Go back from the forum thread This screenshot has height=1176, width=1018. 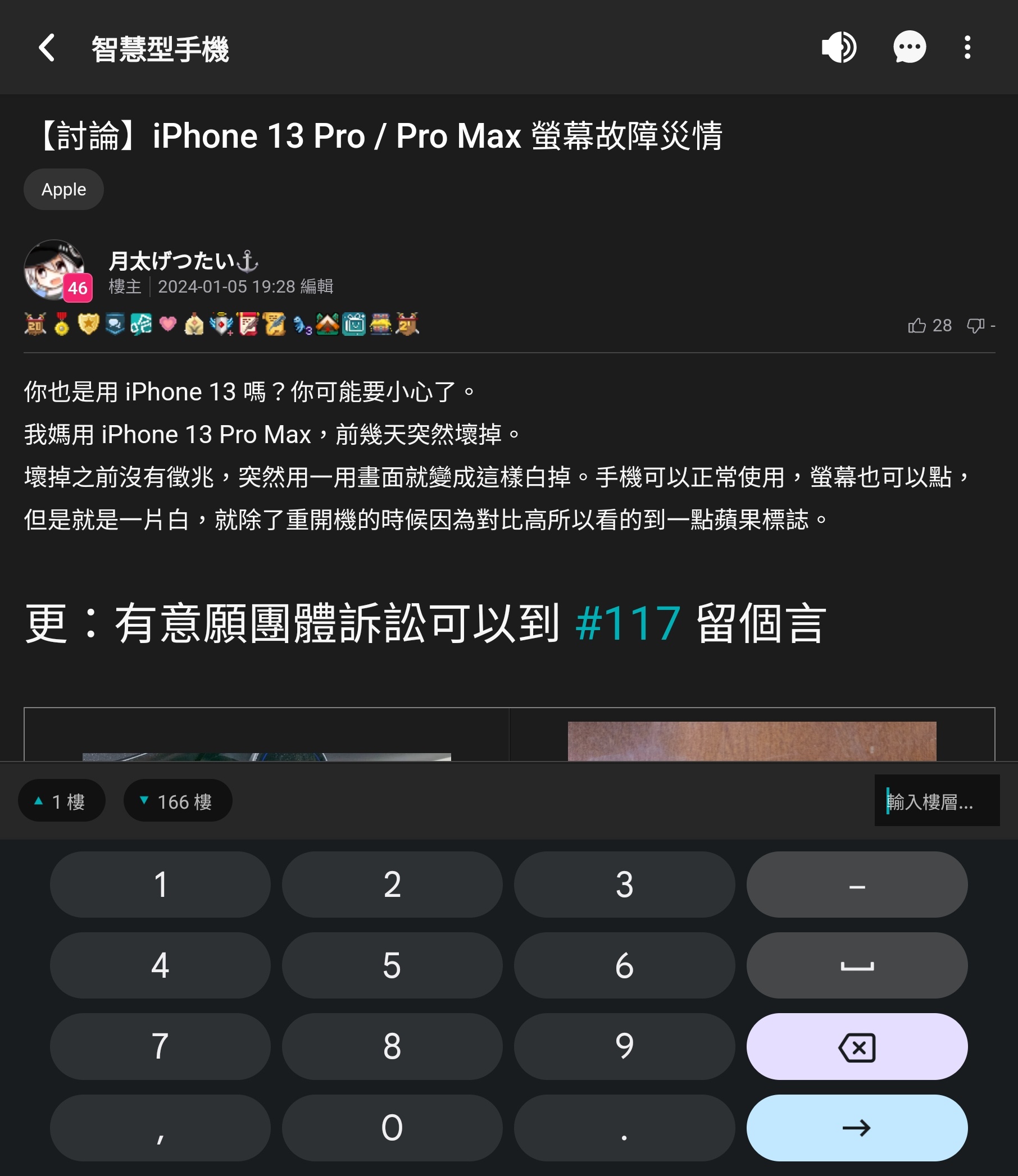(x=47, y=48)
